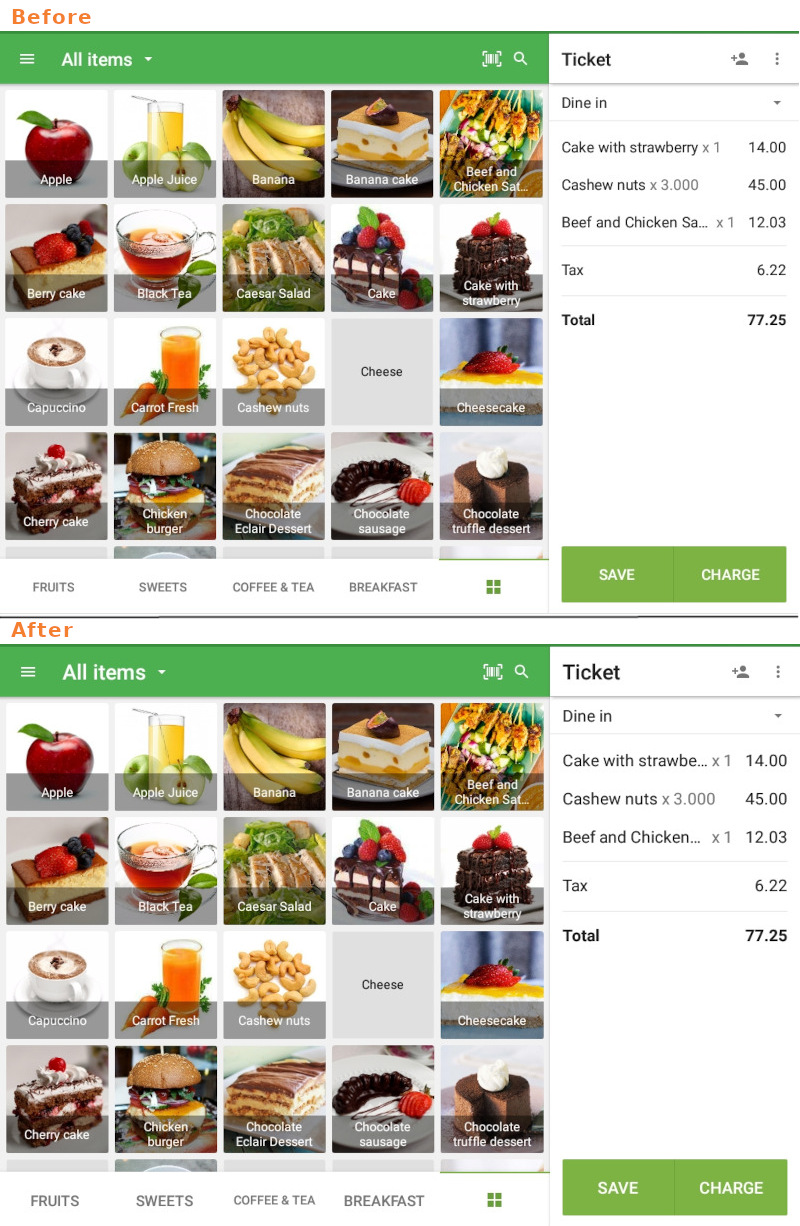
Task: Open the navigation hamburger menu
Action: click(26, 58)
